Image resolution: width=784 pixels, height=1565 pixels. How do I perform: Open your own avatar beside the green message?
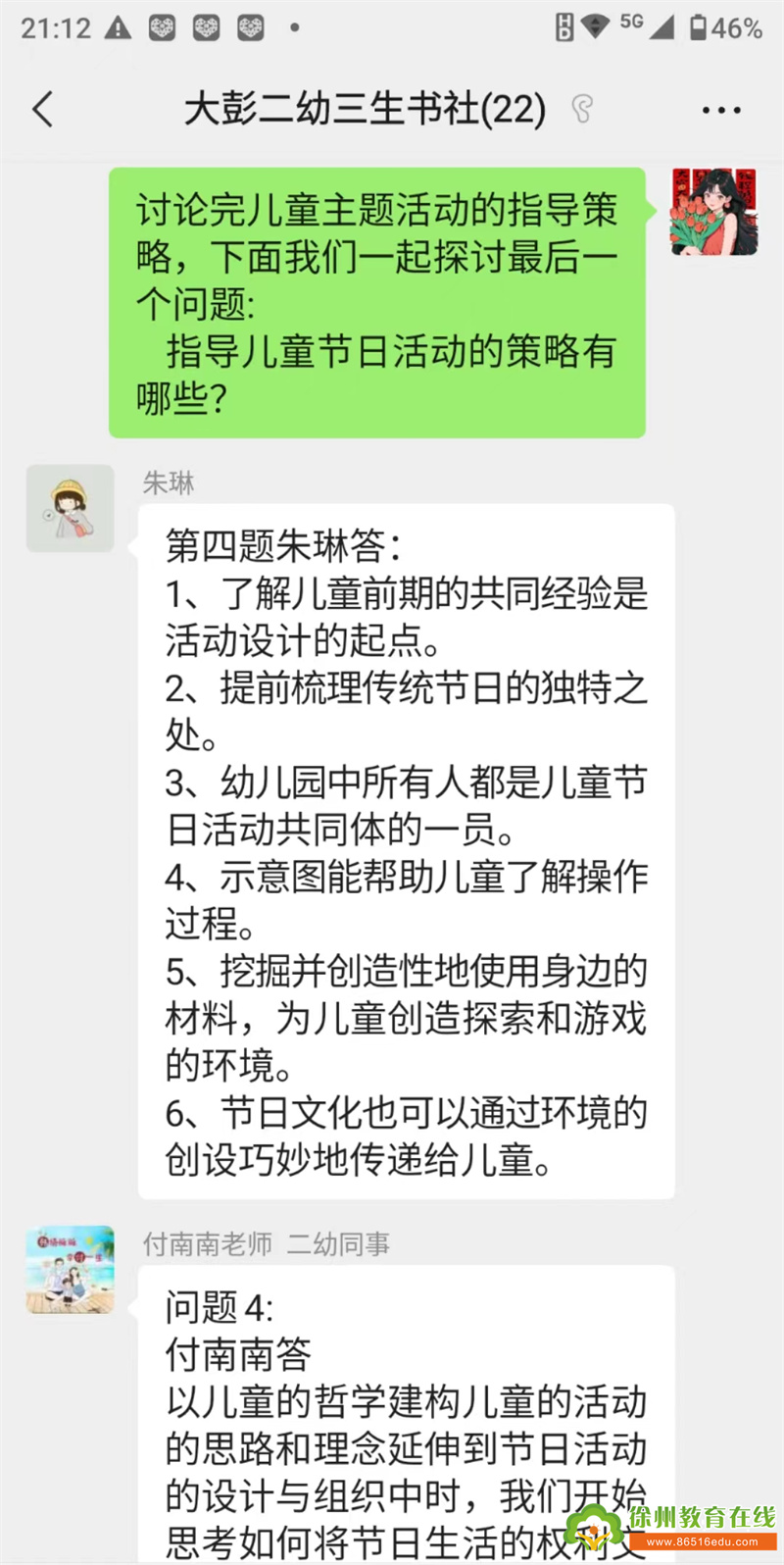713,212
